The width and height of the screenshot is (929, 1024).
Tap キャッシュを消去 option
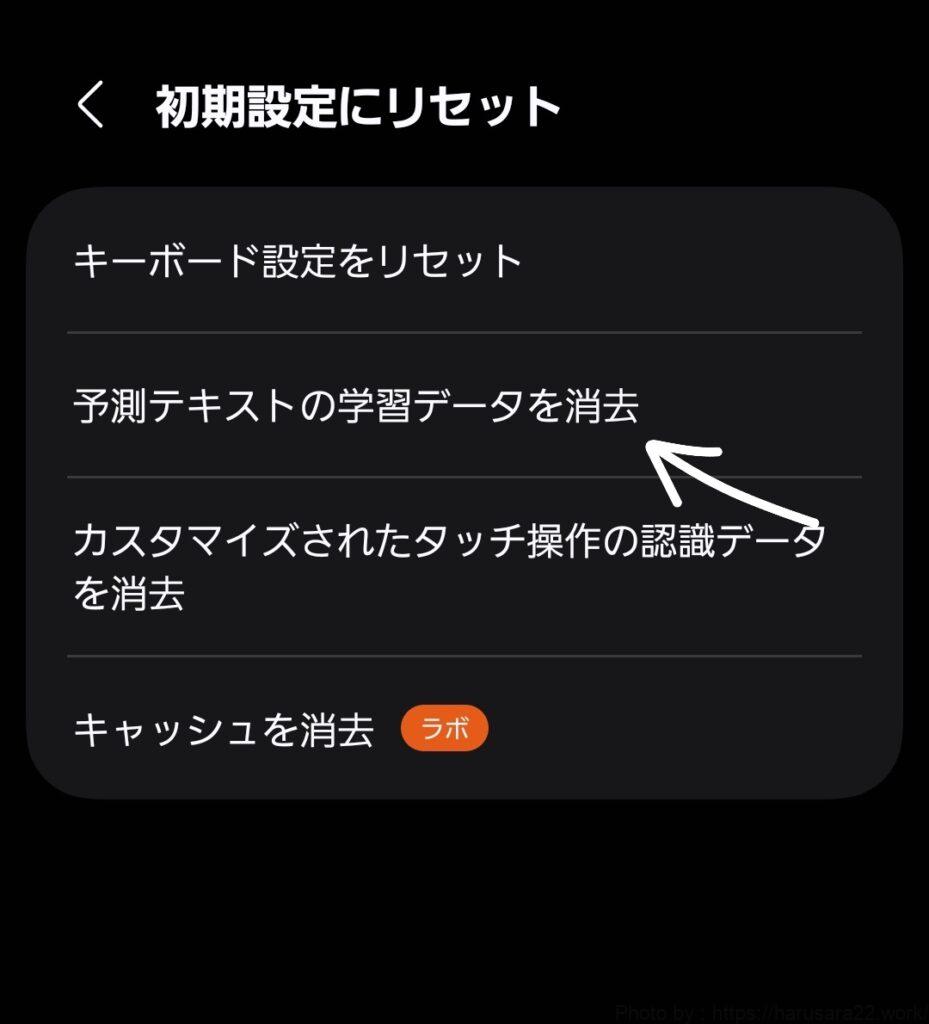click(224, 731)
